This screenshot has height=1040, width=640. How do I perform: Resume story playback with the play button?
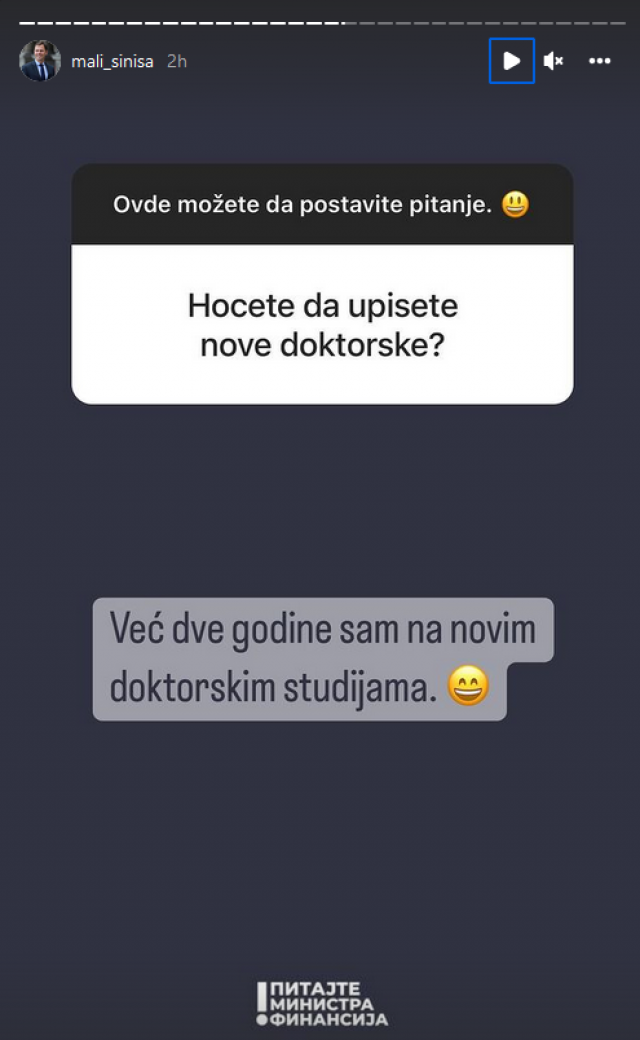coord(511,61)
